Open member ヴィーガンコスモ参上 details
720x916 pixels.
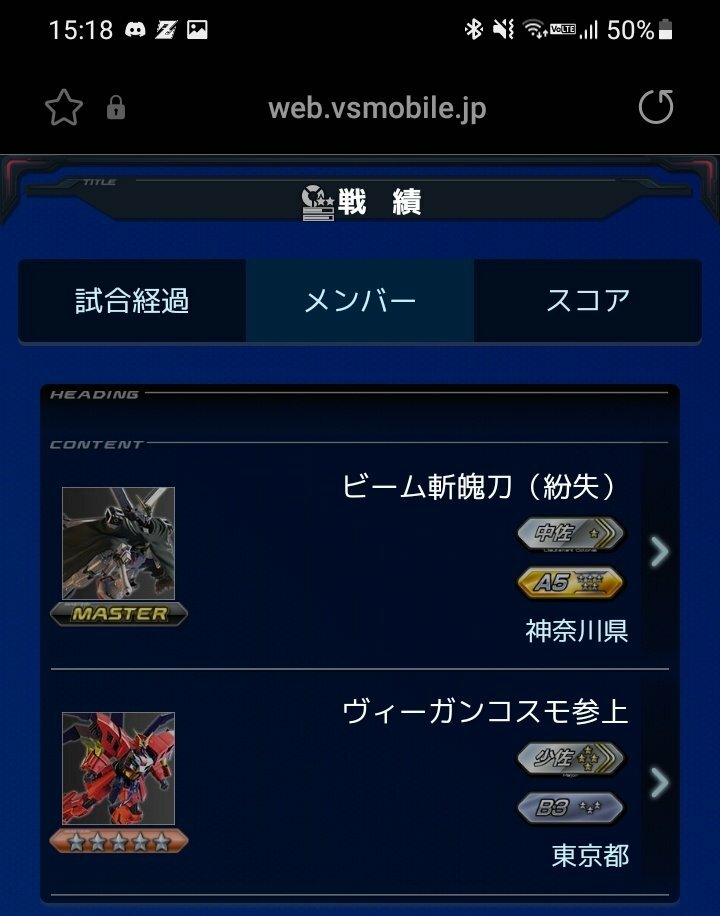[658, 782]
